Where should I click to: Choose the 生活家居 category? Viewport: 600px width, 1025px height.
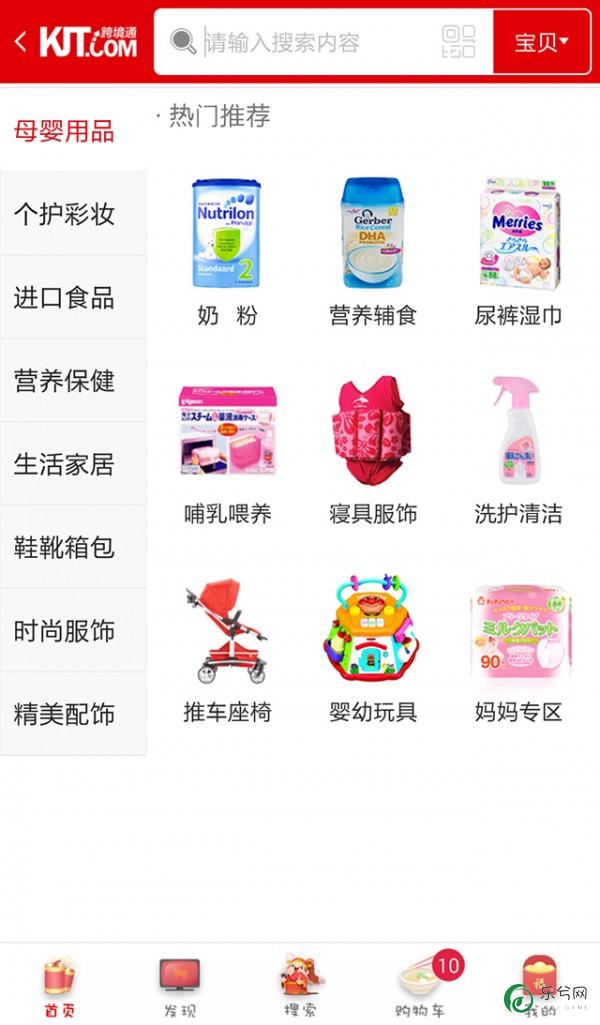point(73,464)
